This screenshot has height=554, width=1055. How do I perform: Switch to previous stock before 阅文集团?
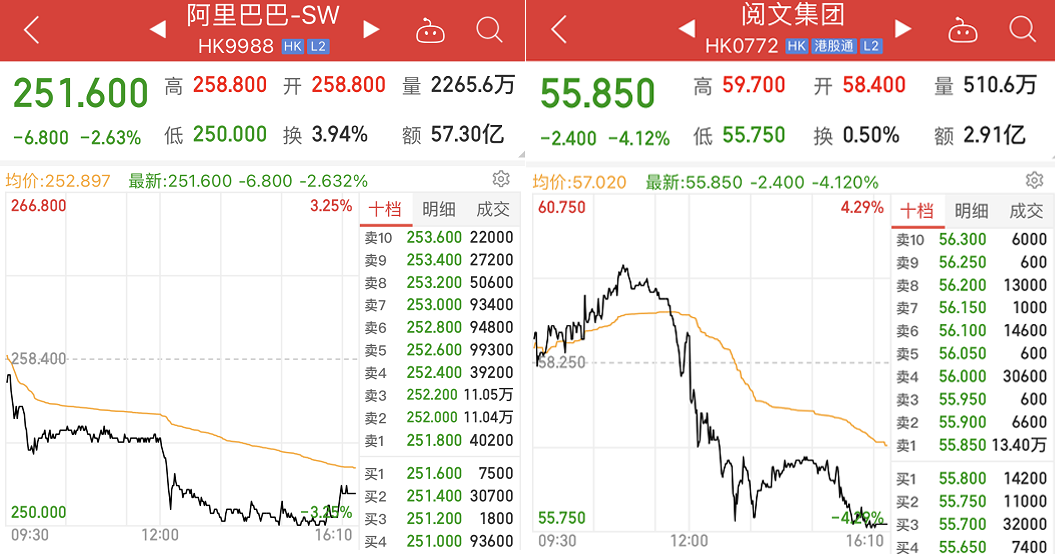687,29
